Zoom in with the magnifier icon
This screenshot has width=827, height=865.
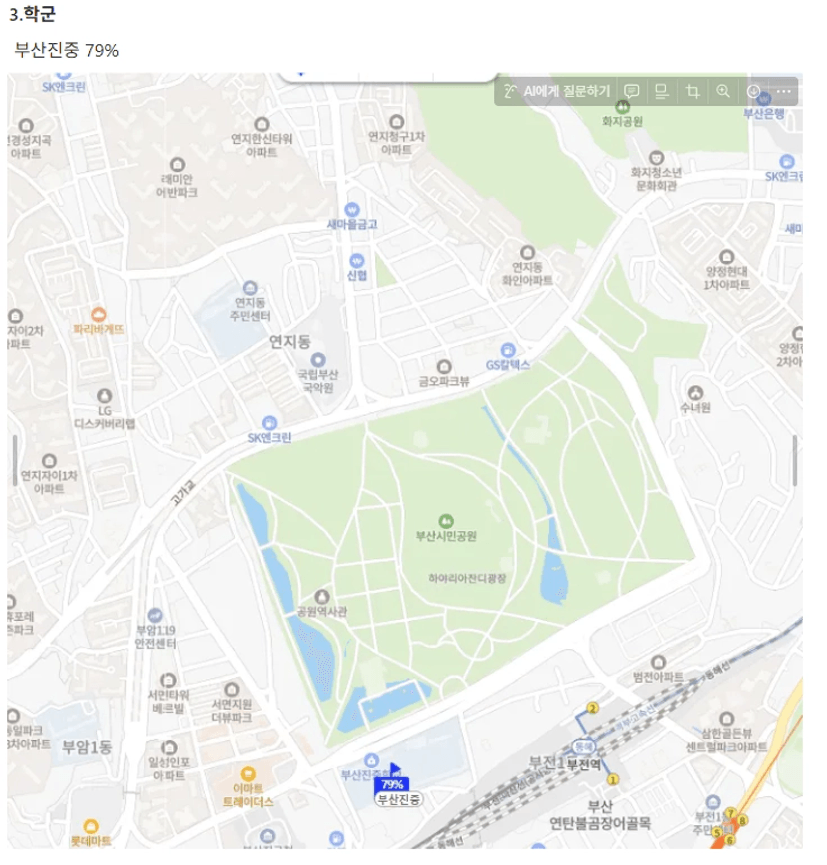(723, 91)
